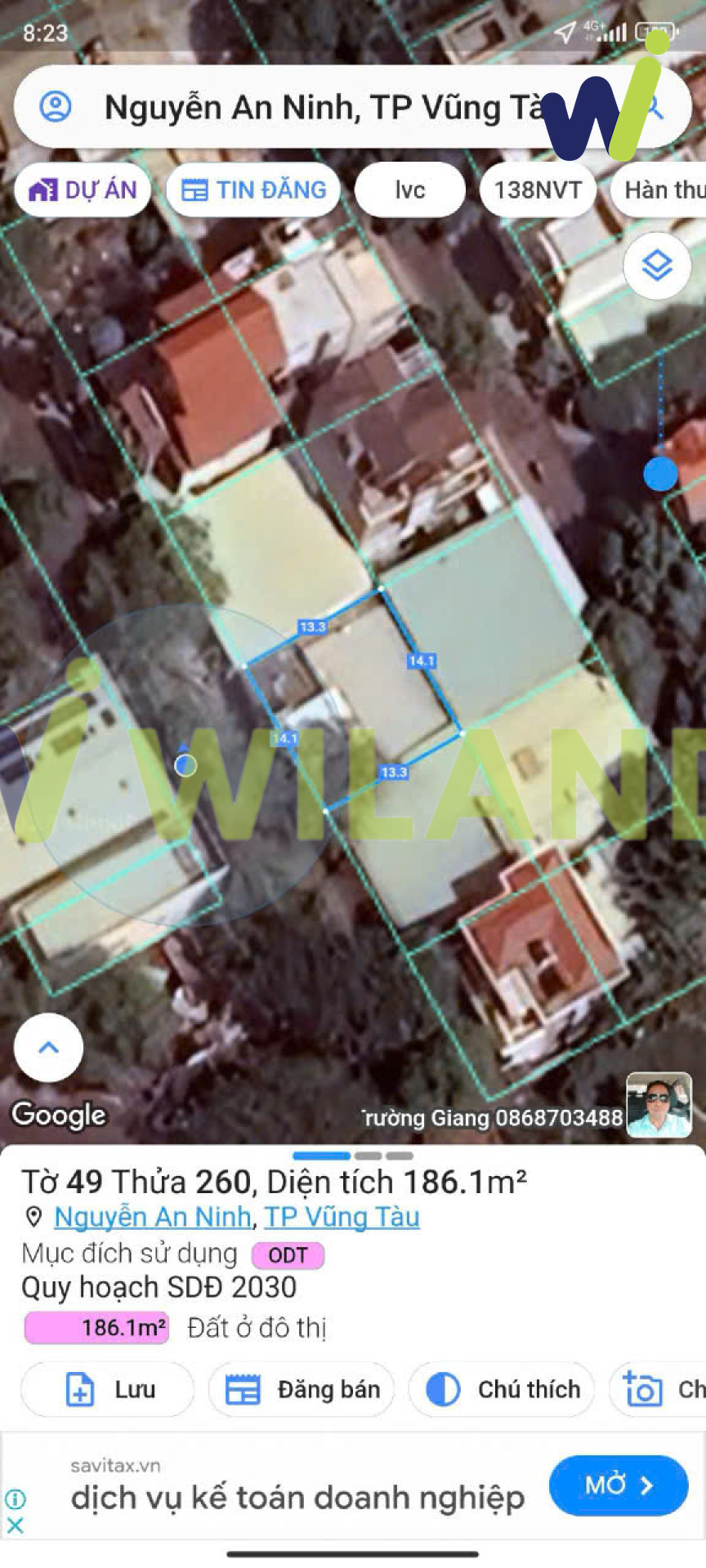Select the TIN ĐĂNG chip
The image size is (706, 1568).
(253, 190)
